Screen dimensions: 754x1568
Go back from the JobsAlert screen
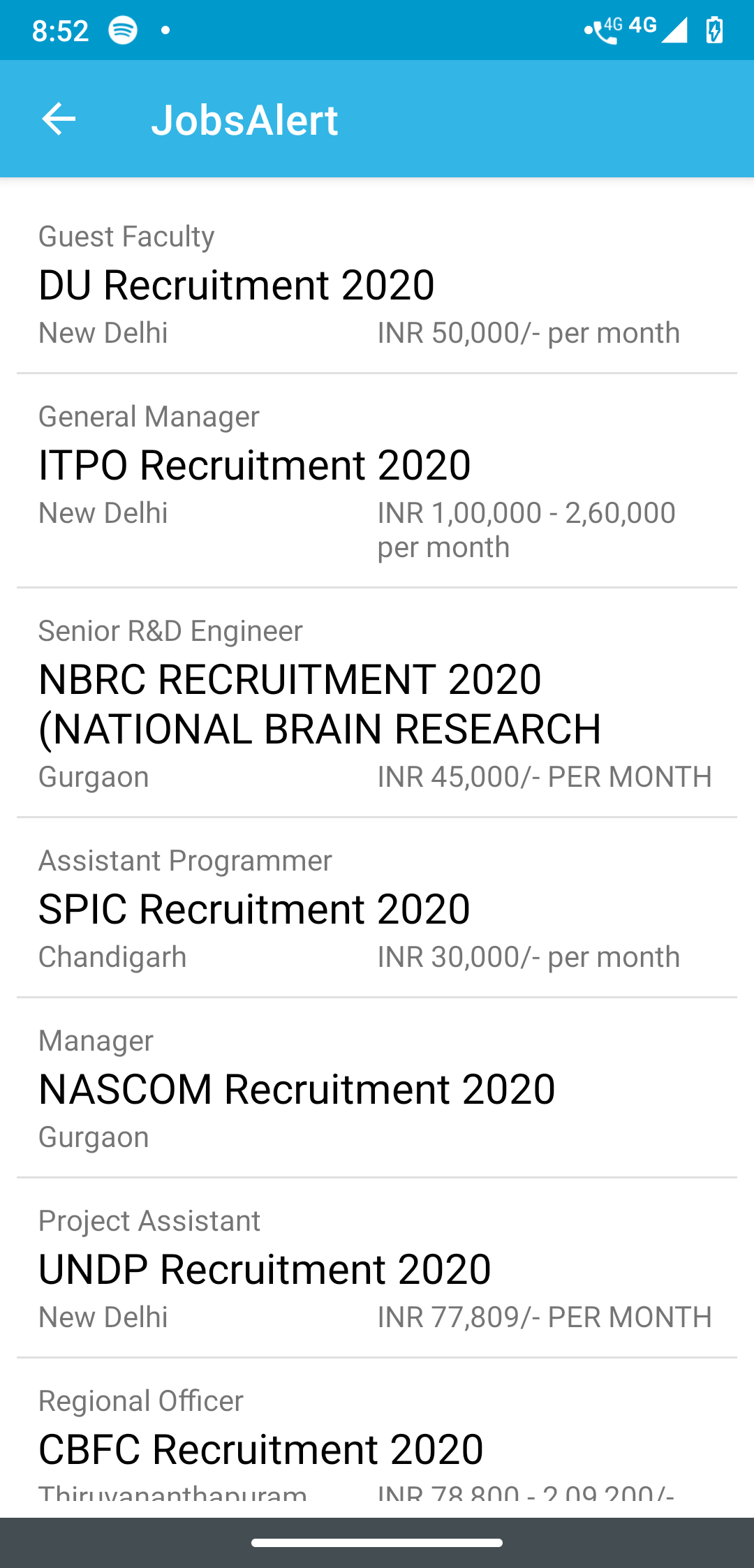click(59, 119)
